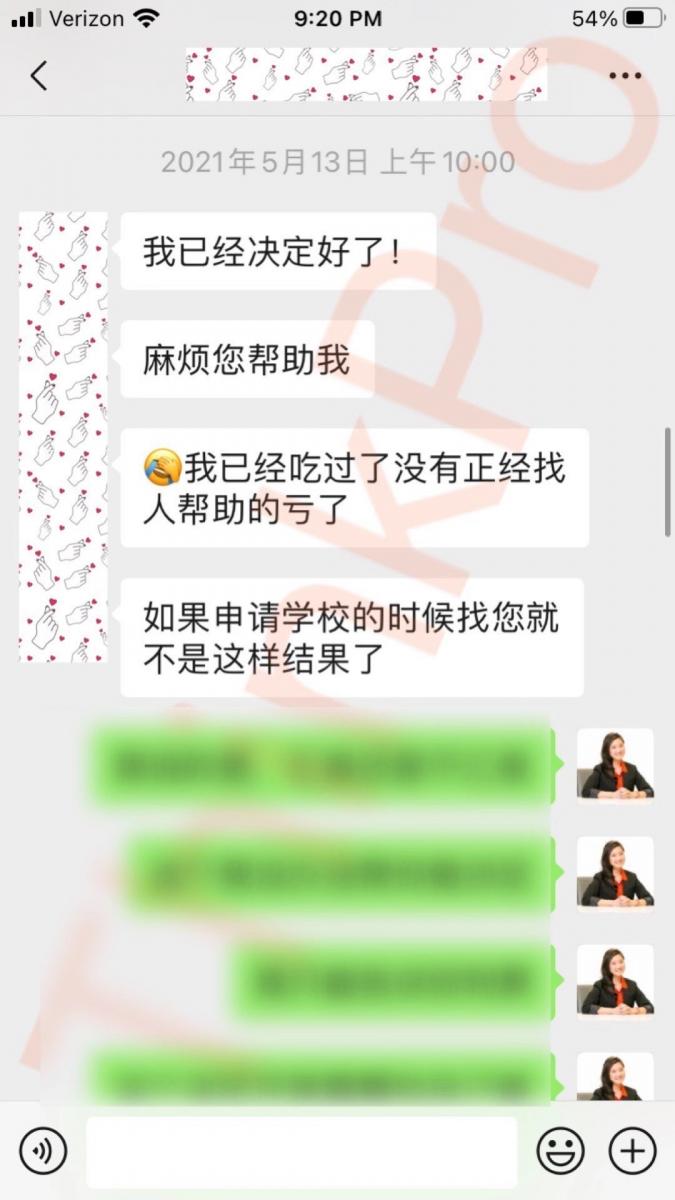
Task: Switch to voice message input
Action: click(x=43, y=1152)
